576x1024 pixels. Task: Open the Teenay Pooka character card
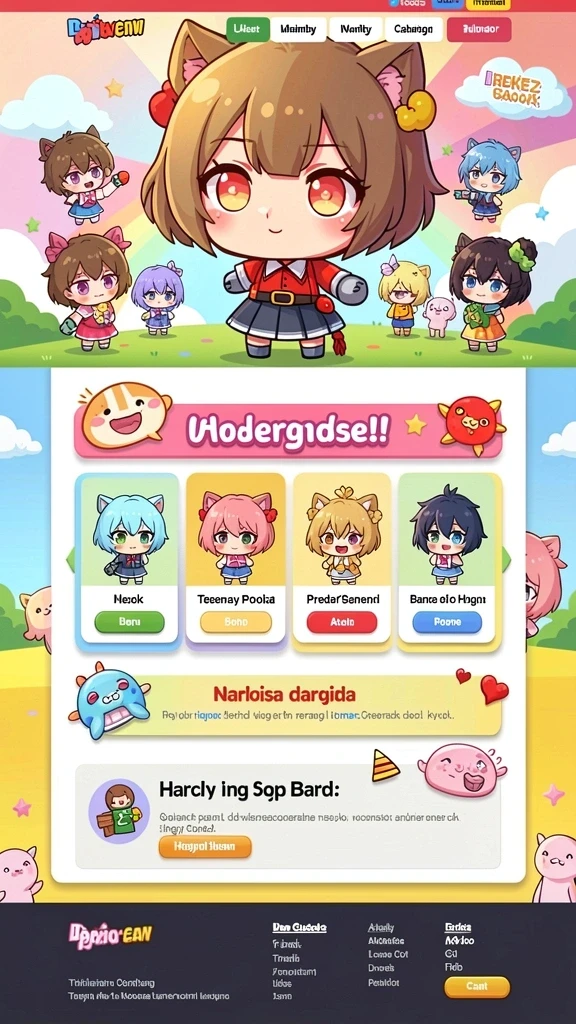(x=236, y=559)
